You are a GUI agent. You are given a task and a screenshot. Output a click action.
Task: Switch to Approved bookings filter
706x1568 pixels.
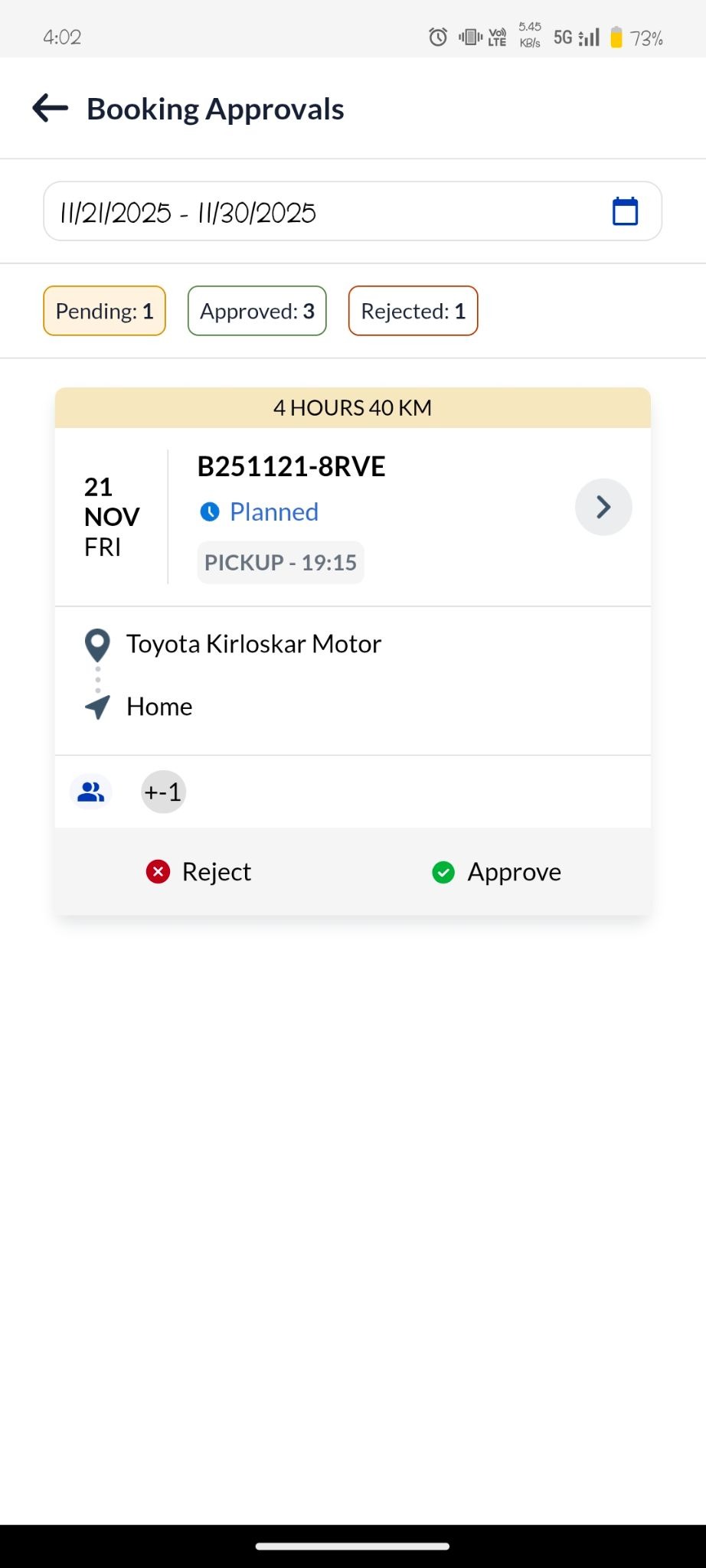click(257, 311)
